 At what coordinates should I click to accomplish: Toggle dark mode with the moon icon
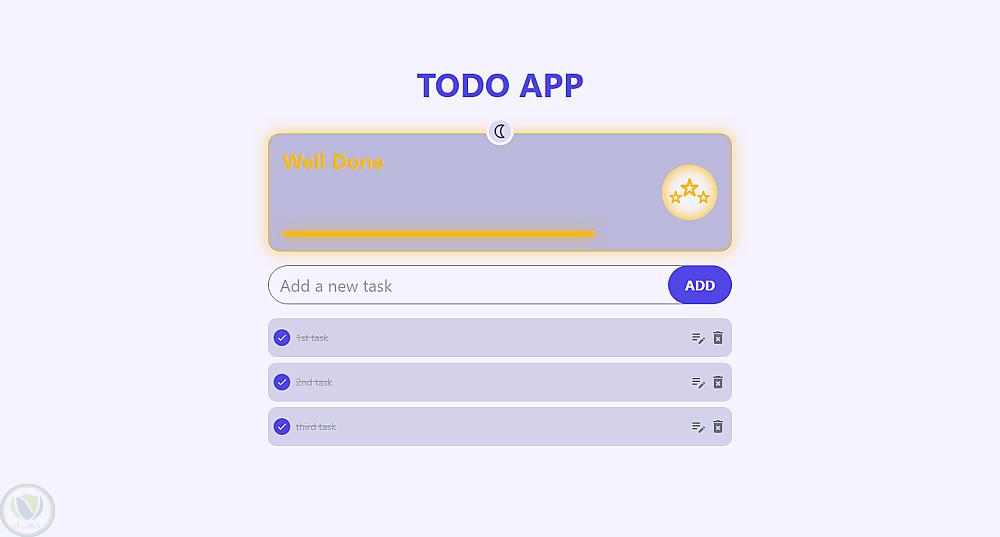(x=500, y=131)
